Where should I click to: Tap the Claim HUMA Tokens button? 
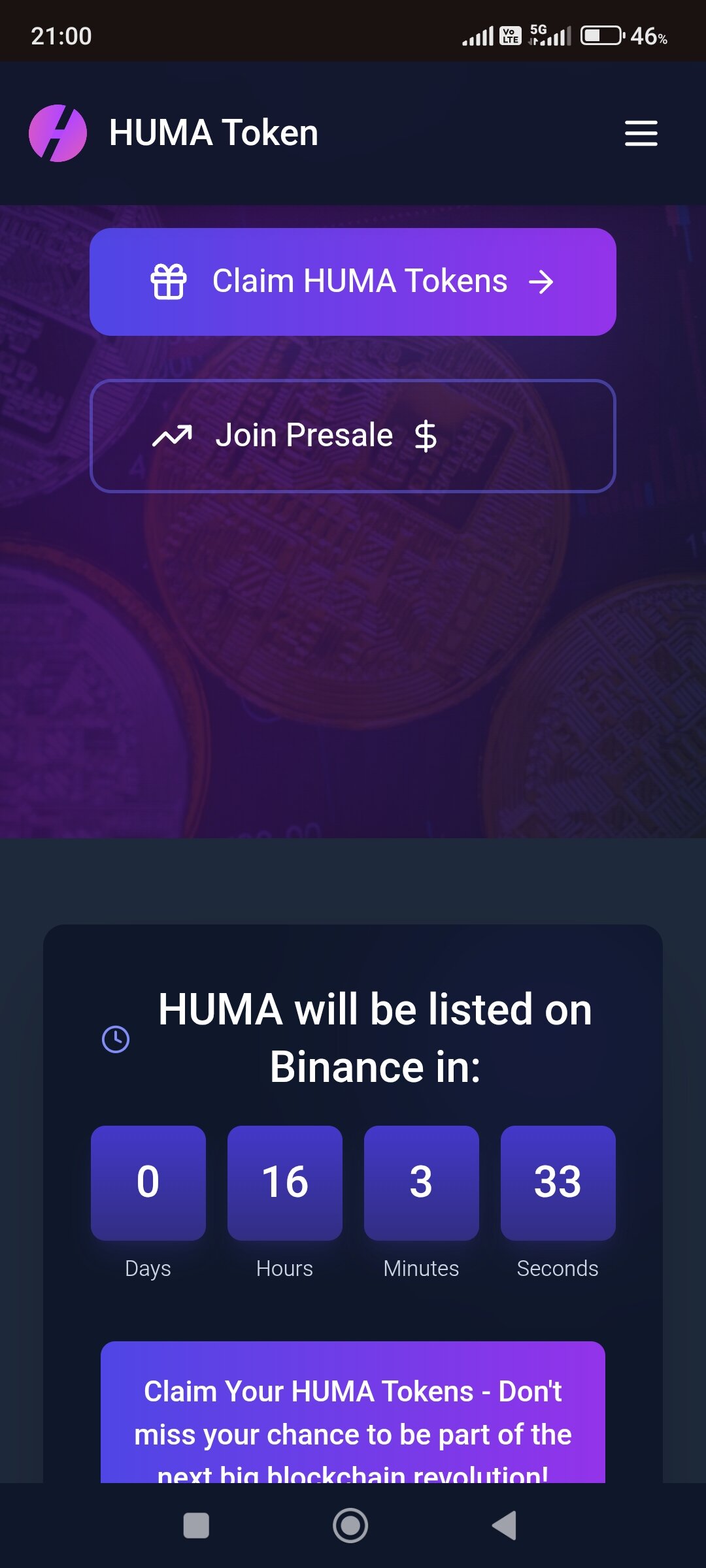353,282
